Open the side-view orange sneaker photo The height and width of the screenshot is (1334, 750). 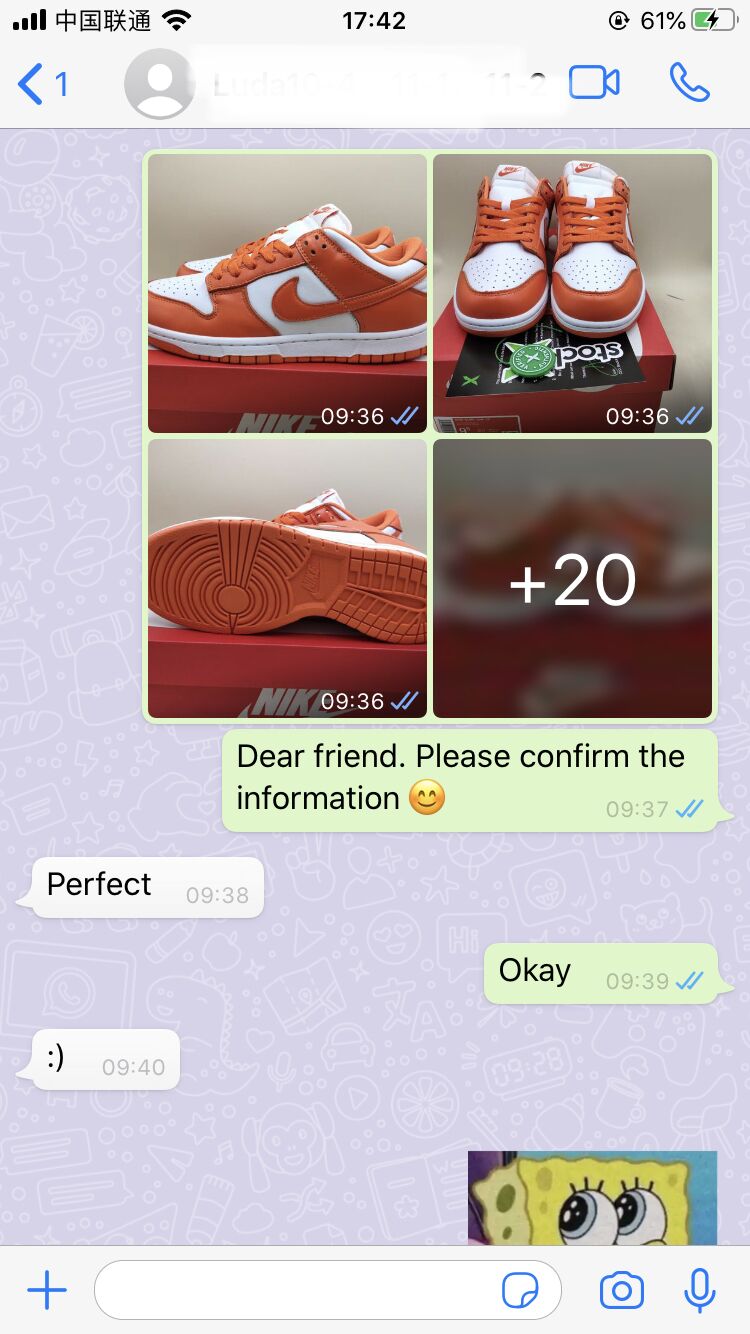click(287, 292)
